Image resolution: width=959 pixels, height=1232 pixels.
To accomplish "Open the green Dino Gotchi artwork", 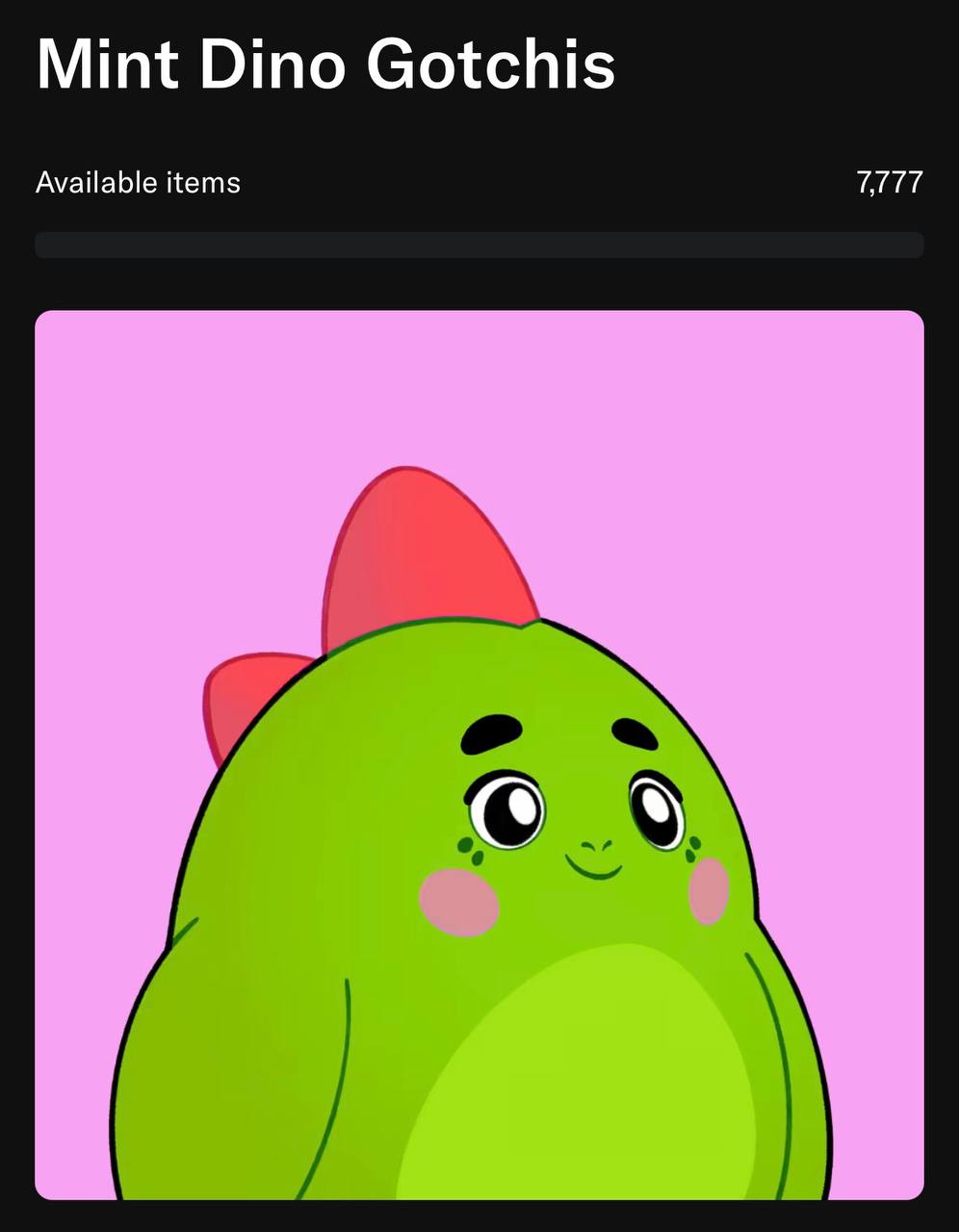I will pos(479,755).
